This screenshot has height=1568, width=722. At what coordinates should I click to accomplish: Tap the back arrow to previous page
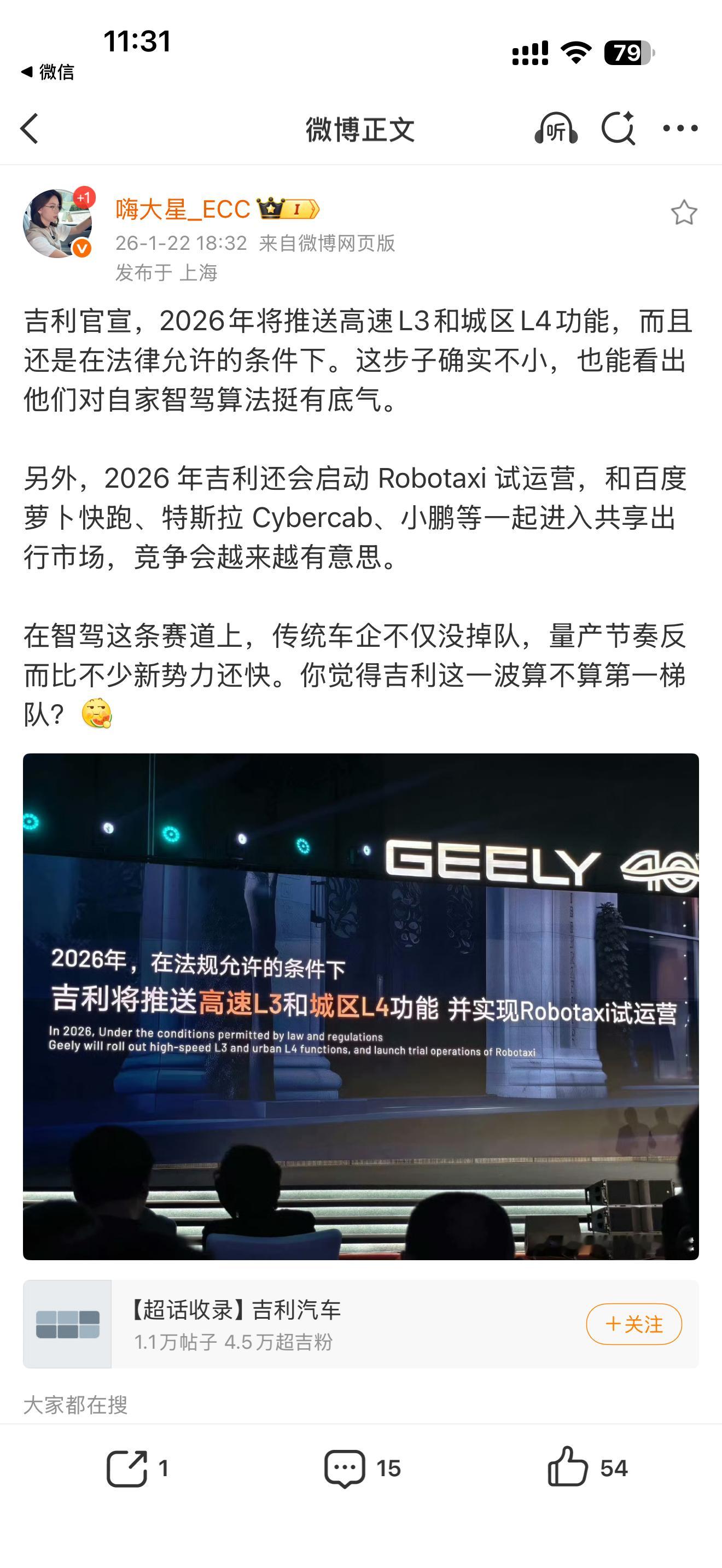[30, 129]
